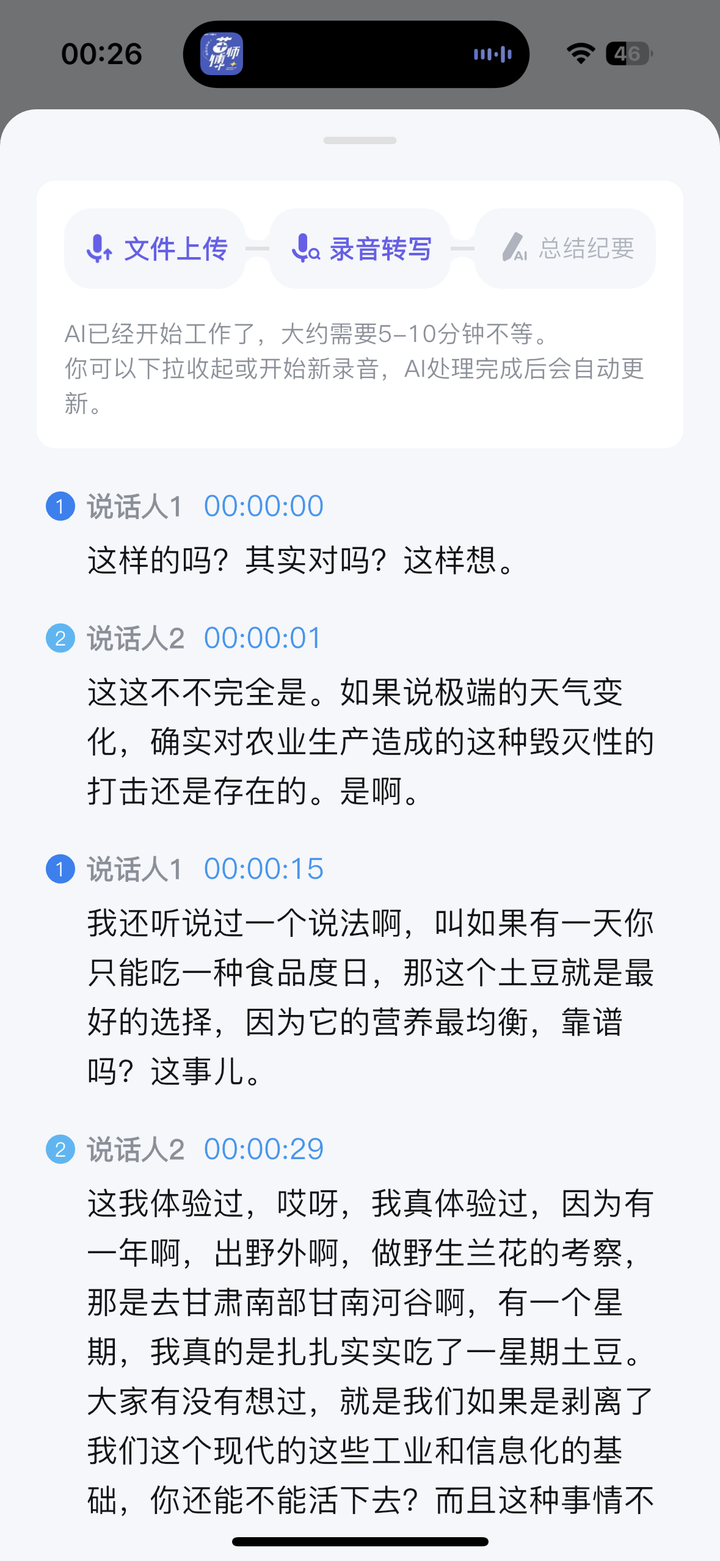Select the 文件上传 step
The height and width of the screenshot is (1561, 720).
point(155,248)
